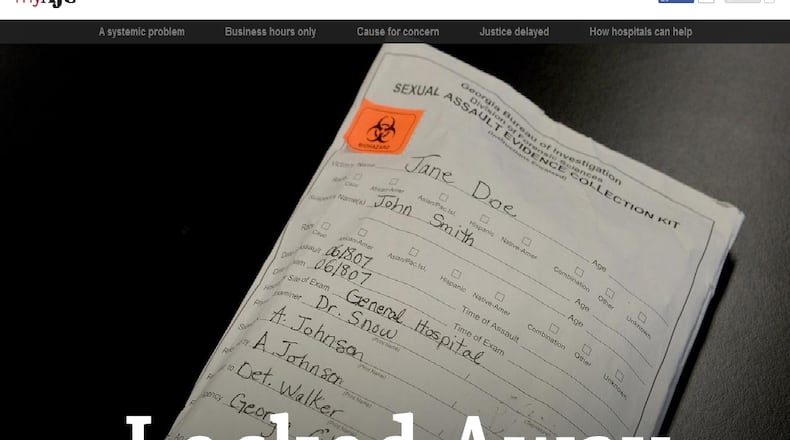
Task: Open How hospitals can help section
Action: click(x=640, y=32)
